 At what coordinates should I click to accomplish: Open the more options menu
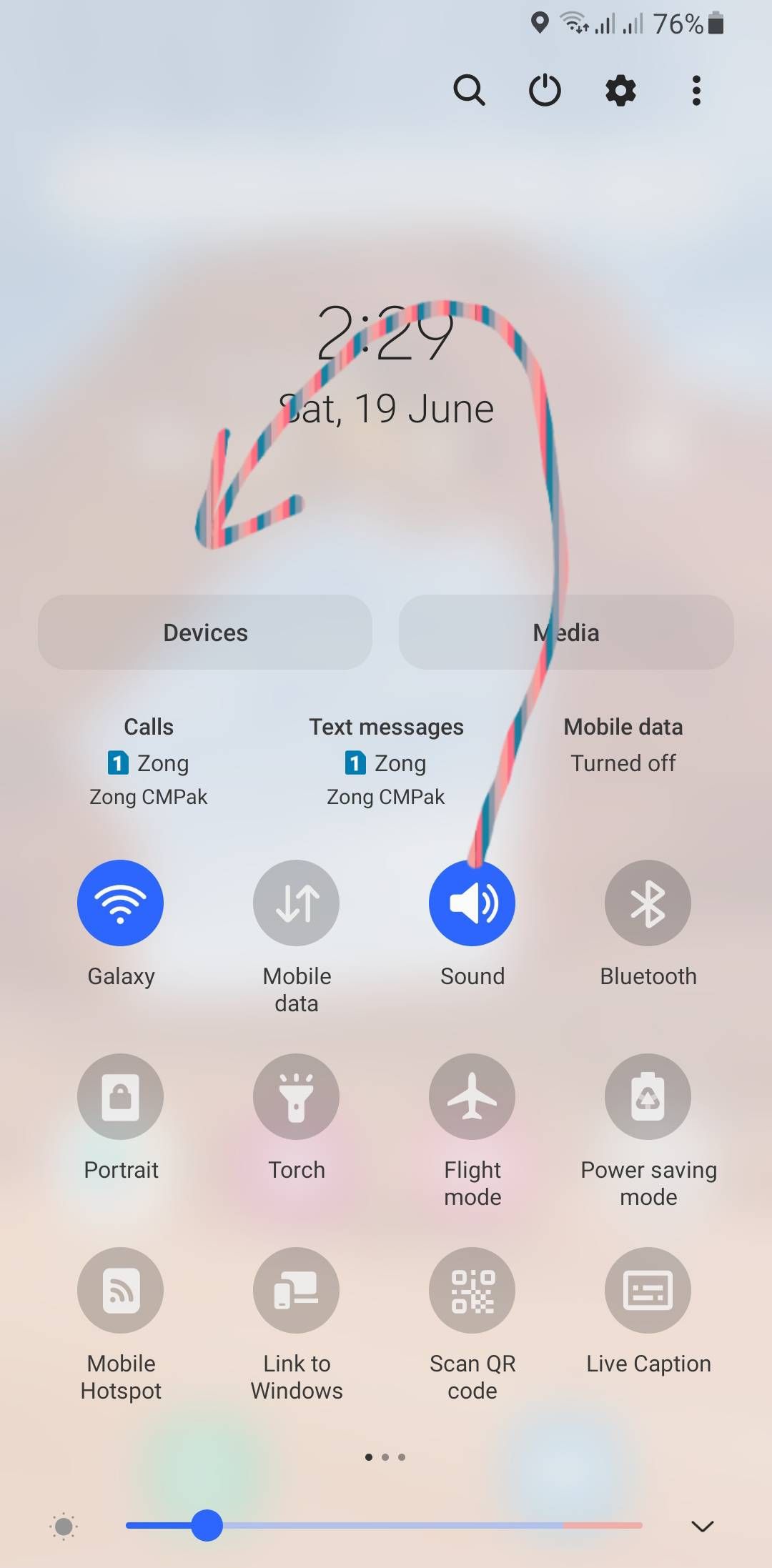pos(696,91)
